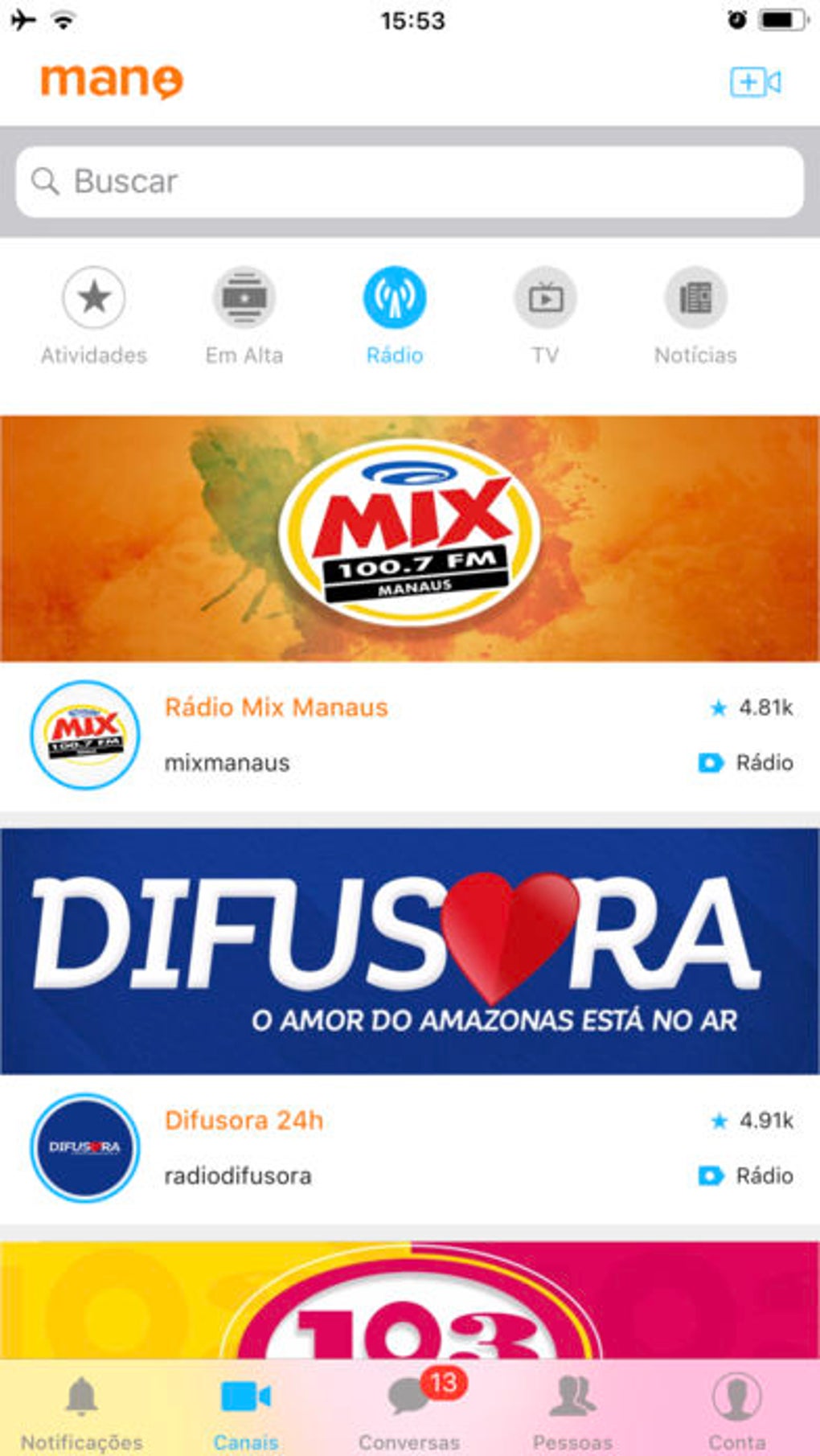Go to the Notificações tab
The width and height of the screenshot is (820, 1456).
[x=82, y=1411]
